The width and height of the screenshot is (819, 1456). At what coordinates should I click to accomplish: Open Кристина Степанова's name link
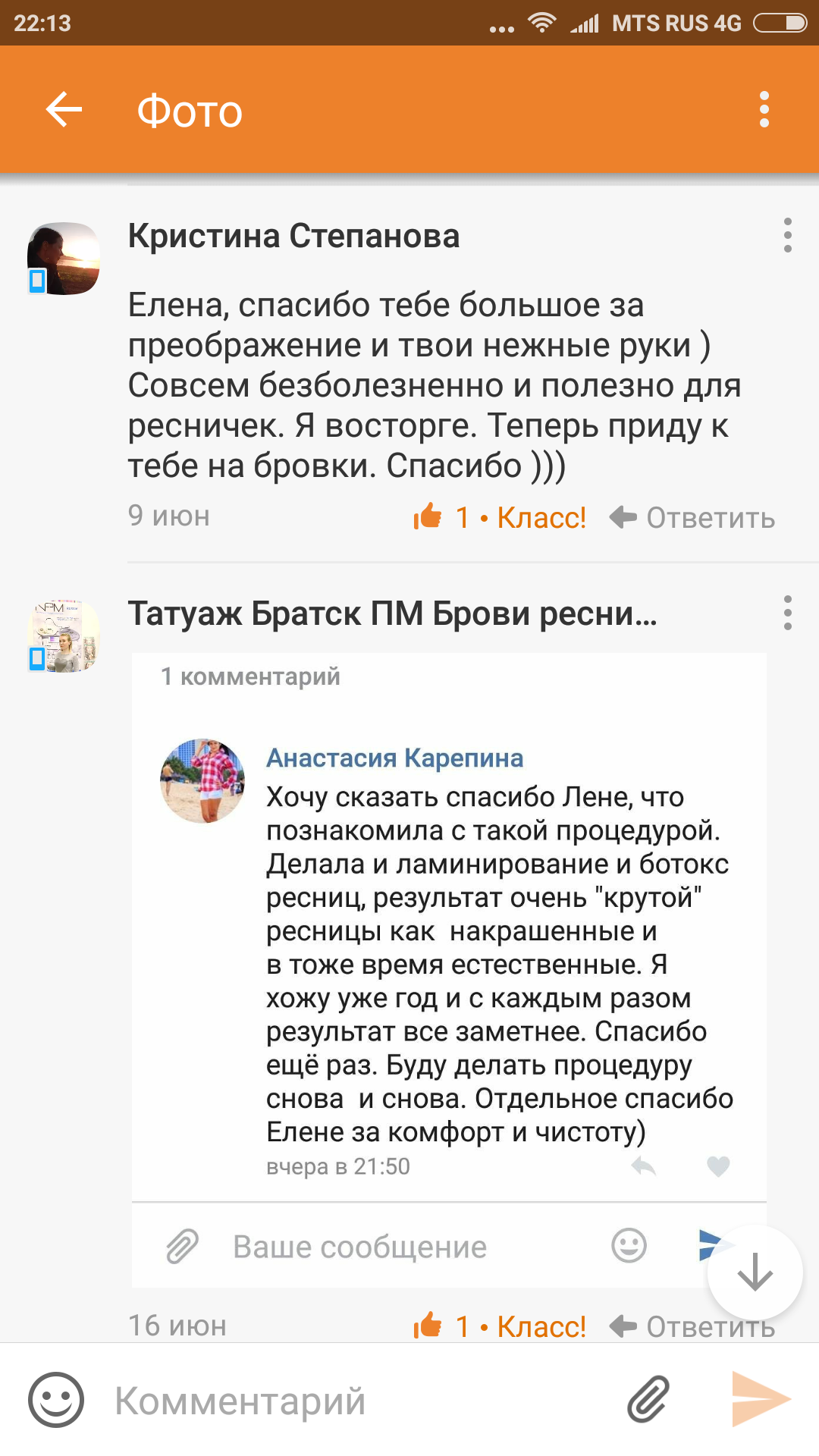tap(293, 236)
